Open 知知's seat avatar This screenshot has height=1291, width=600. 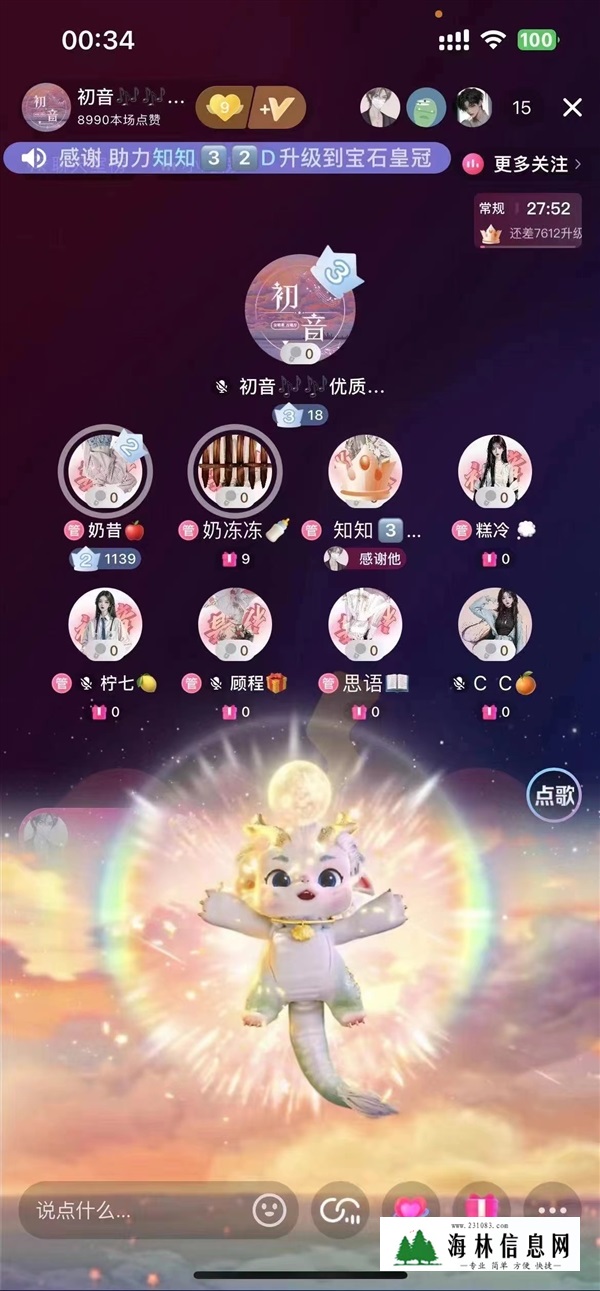[x=365, y=471]
